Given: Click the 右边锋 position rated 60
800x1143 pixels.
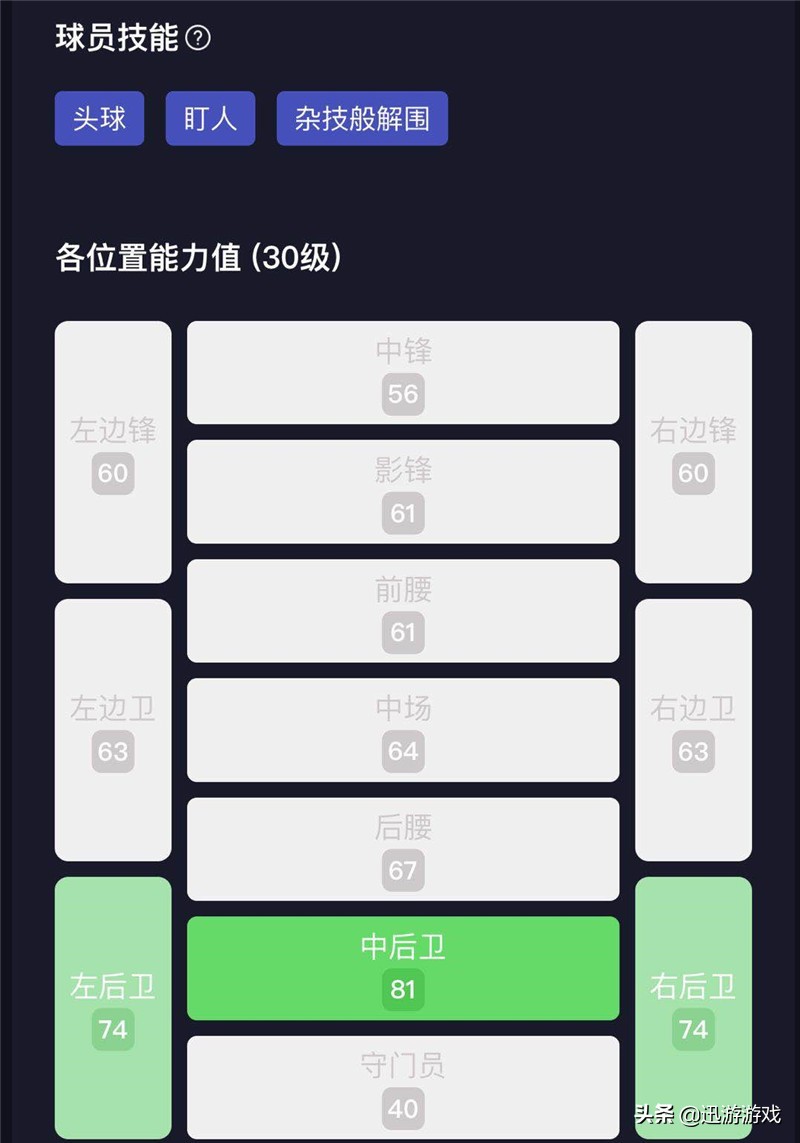Looking at the screenshot, I should pos(693,452).
